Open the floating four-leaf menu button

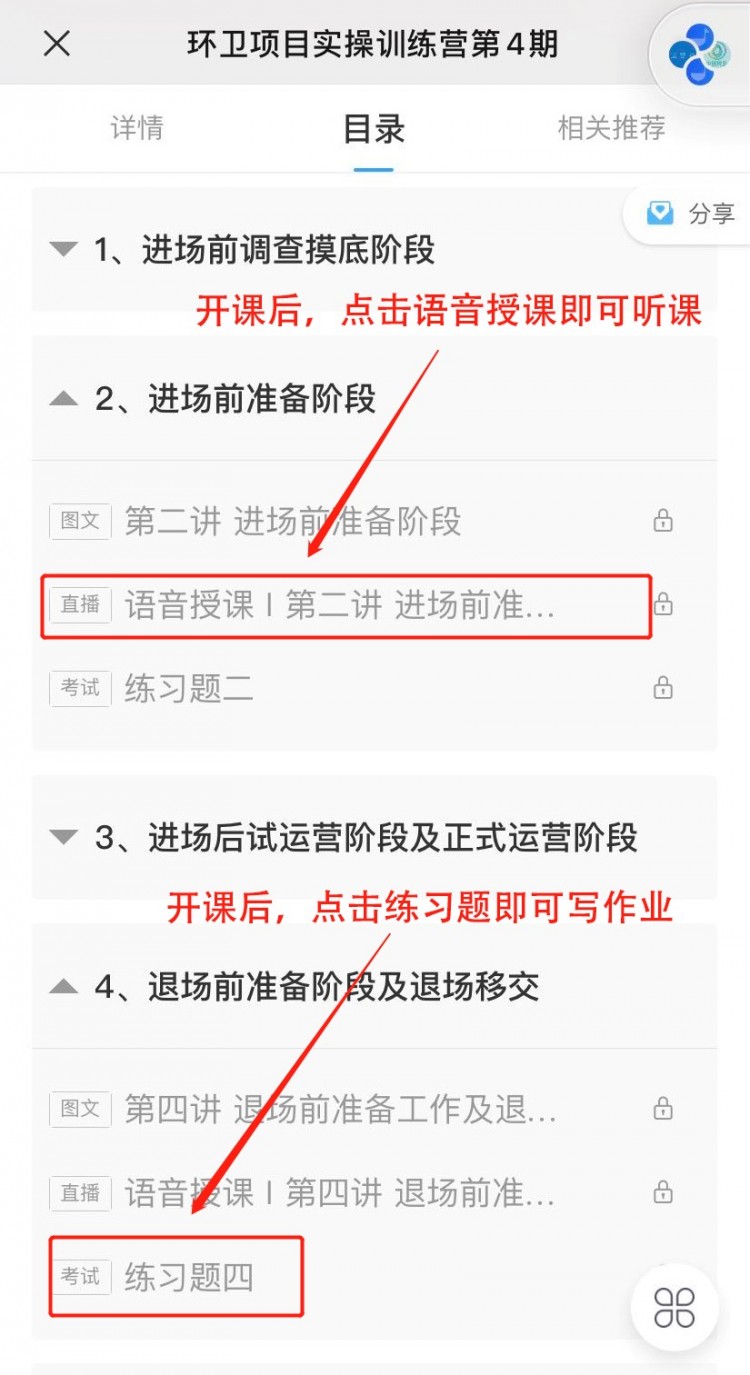(x=674, y=1307)
